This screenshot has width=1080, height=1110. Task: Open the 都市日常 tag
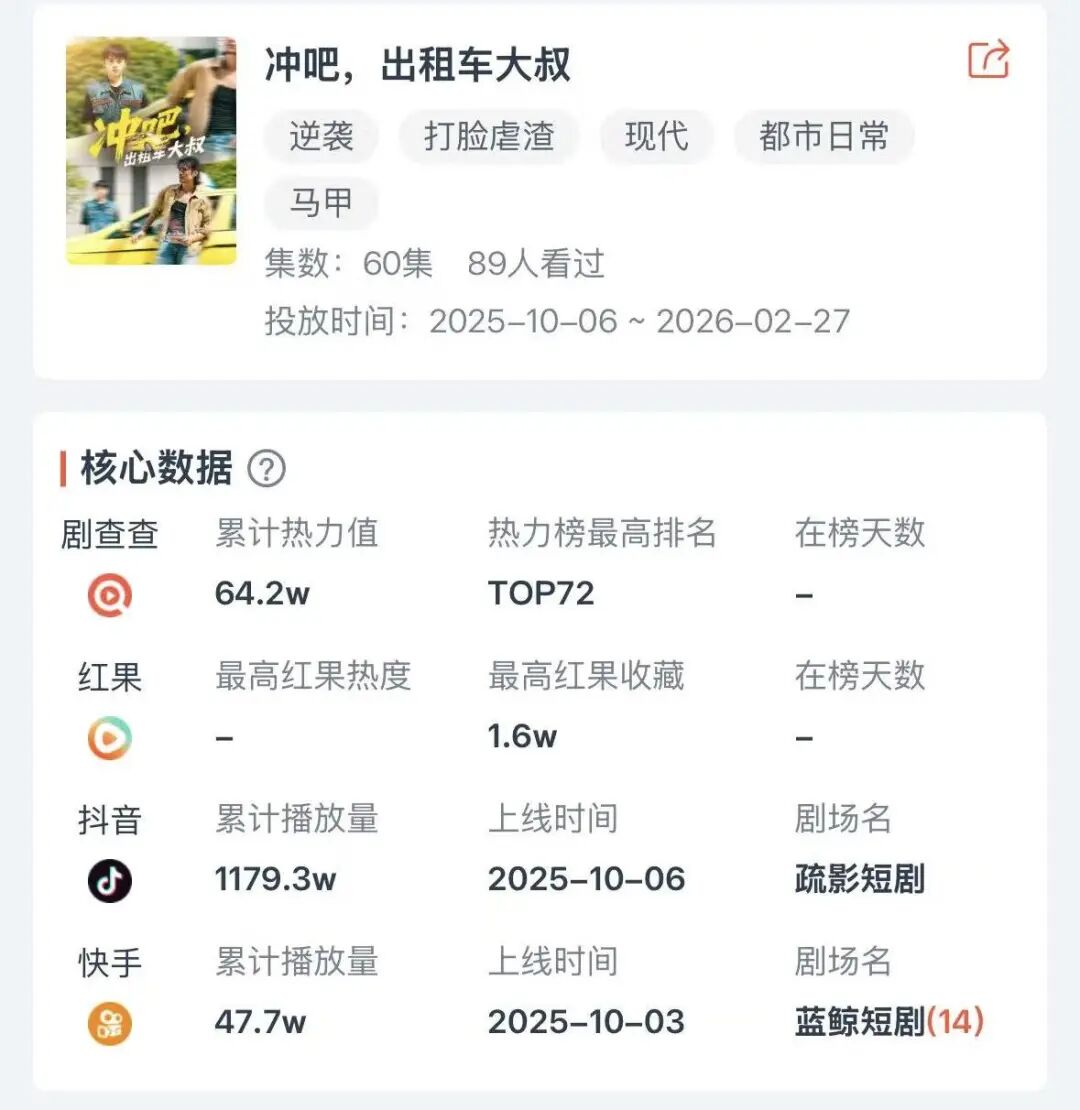(x=823, y=136)
